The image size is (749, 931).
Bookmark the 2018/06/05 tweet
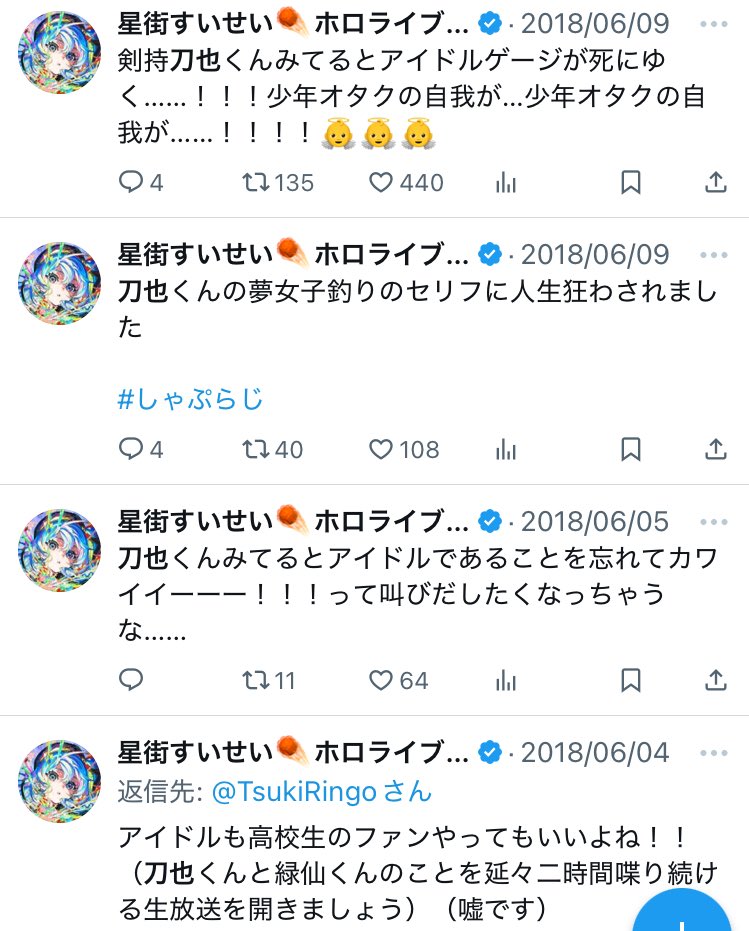[630, 680]
